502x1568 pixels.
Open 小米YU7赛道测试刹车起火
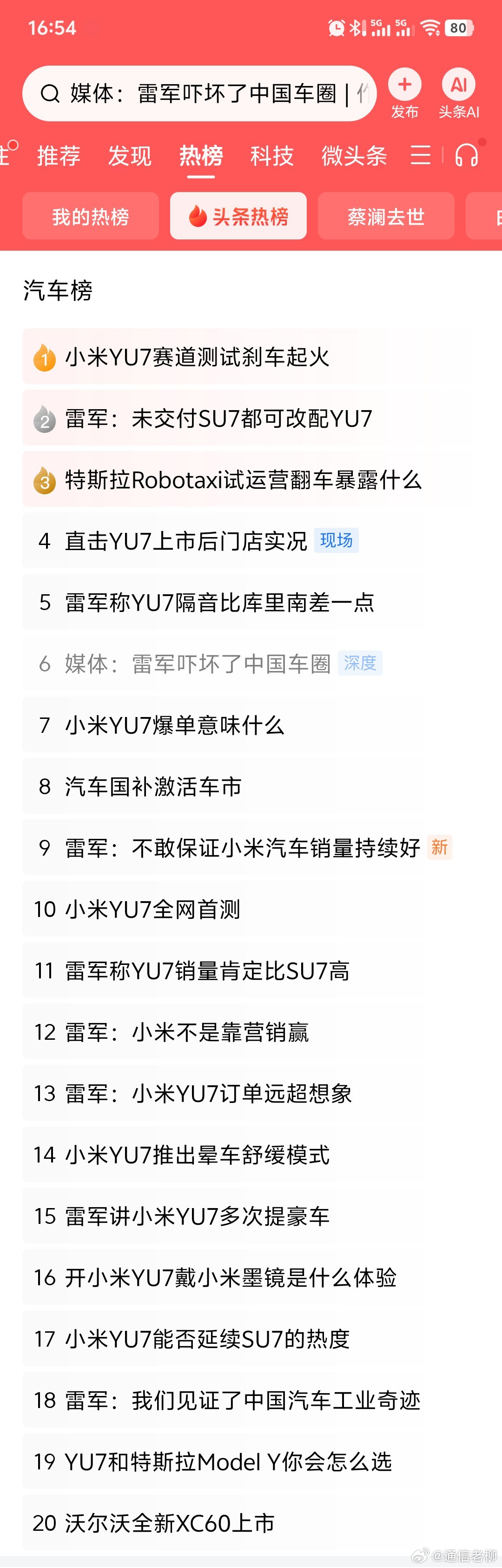pyautogui.click(x=197, y=357)
